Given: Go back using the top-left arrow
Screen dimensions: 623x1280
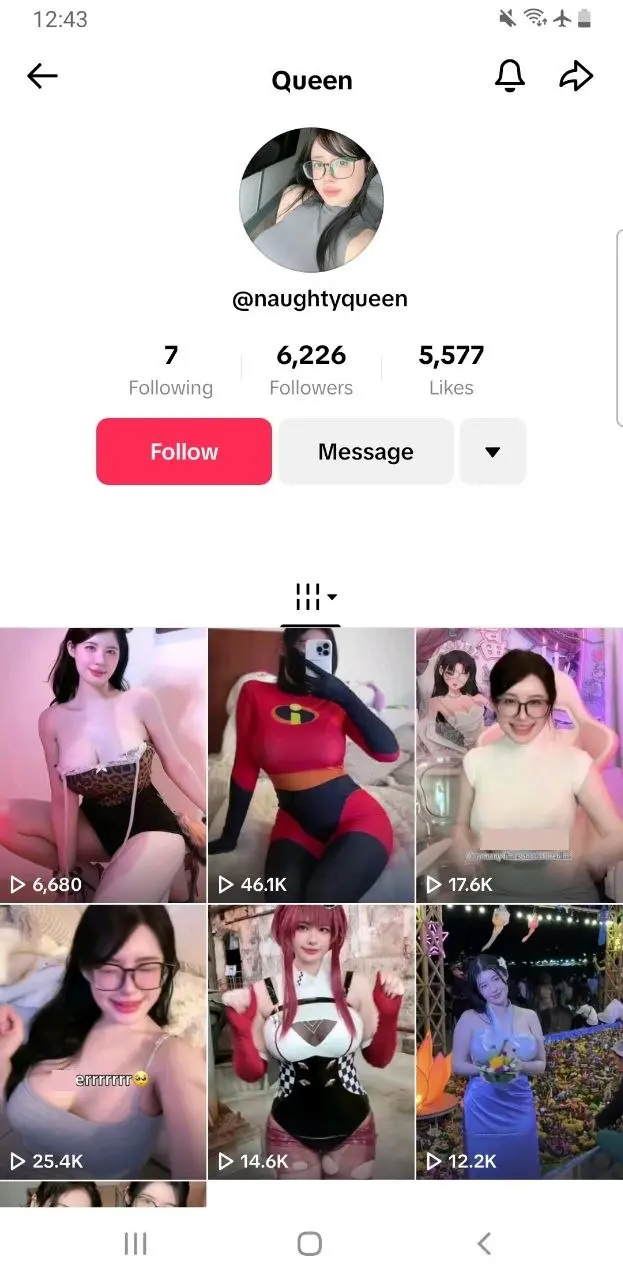Looking at the screenshot, I should tap(42, 77).
